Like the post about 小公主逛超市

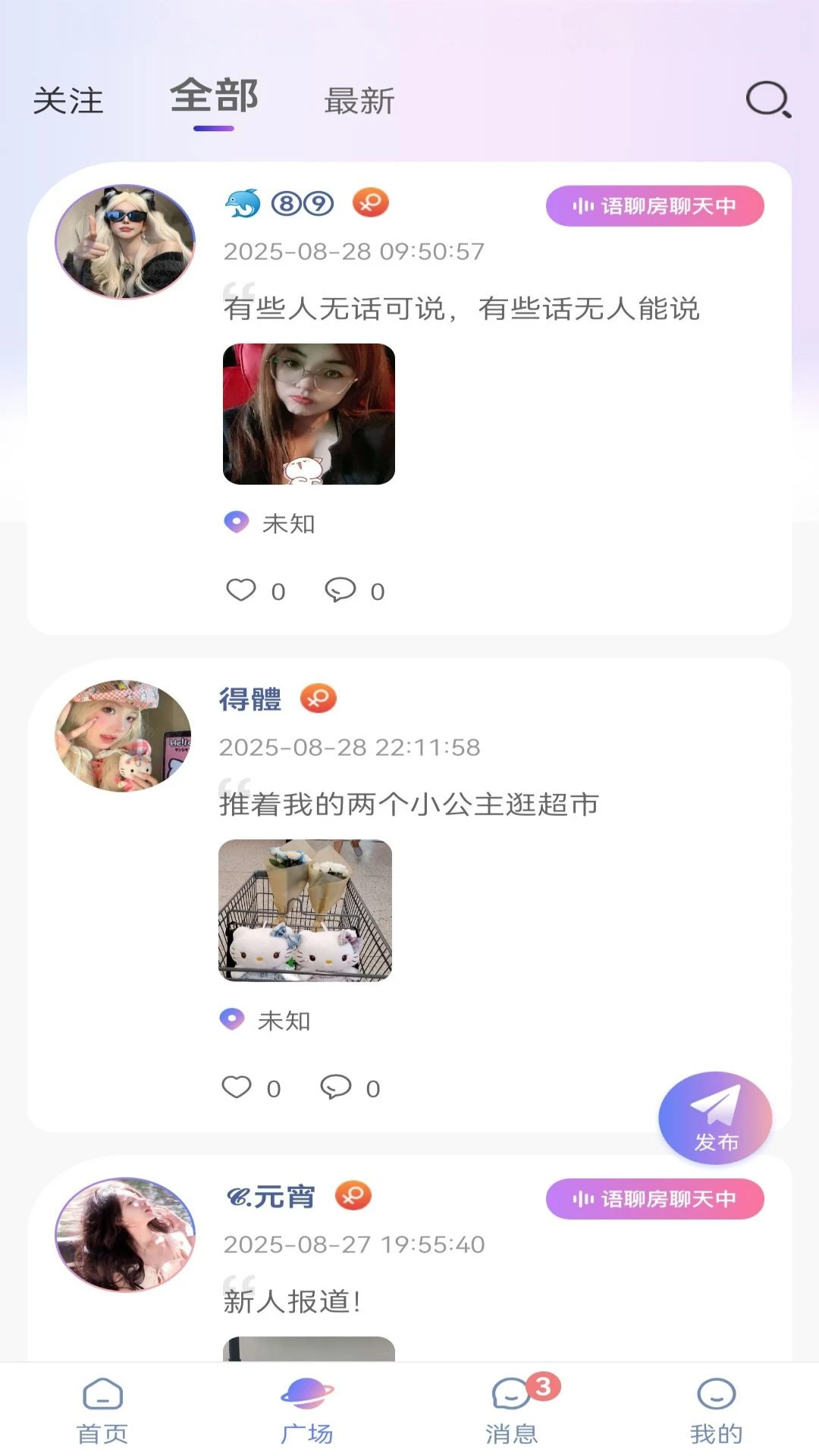(236, 1087)
